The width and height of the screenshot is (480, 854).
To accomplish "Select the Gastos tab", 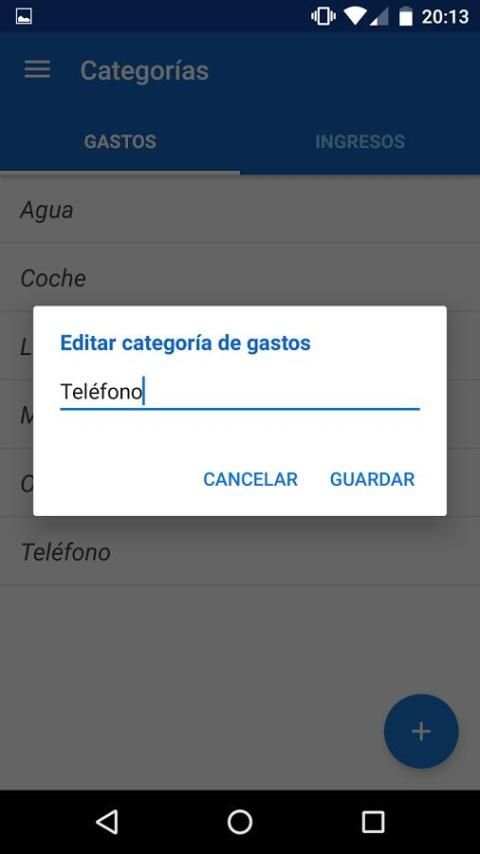I will click(120, 142).
